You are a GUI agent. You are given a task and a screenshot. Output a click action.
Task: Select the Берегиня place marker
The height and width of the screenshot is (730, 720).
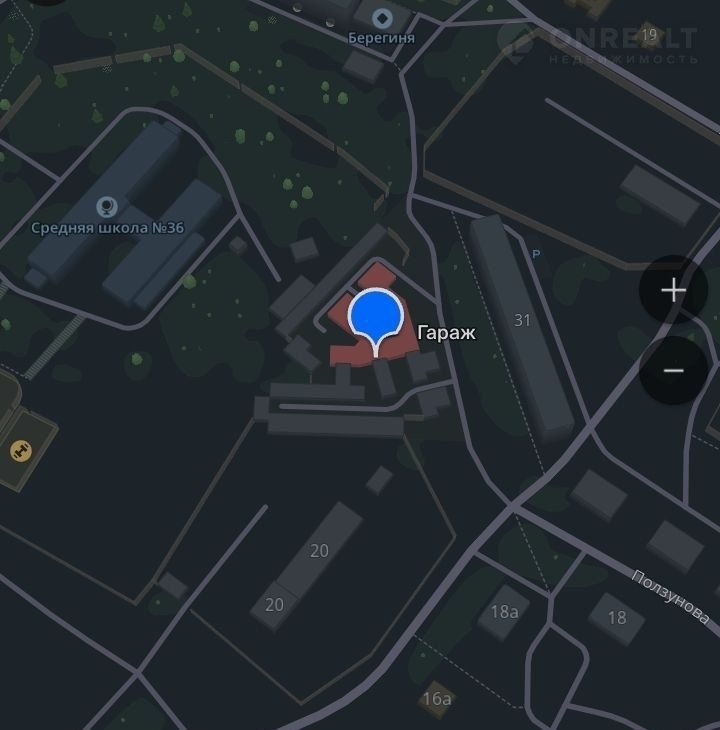(x=381, y=18)
